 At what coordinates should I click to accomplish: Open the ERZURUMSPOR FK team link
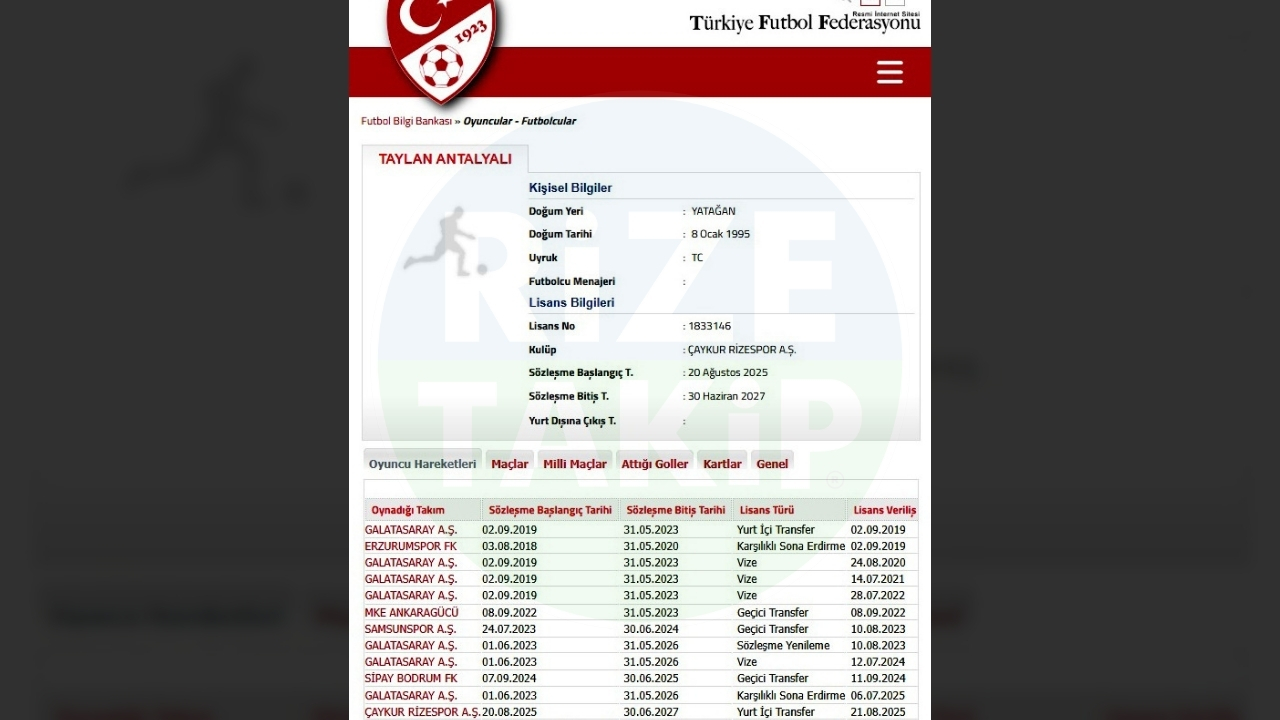410,546
